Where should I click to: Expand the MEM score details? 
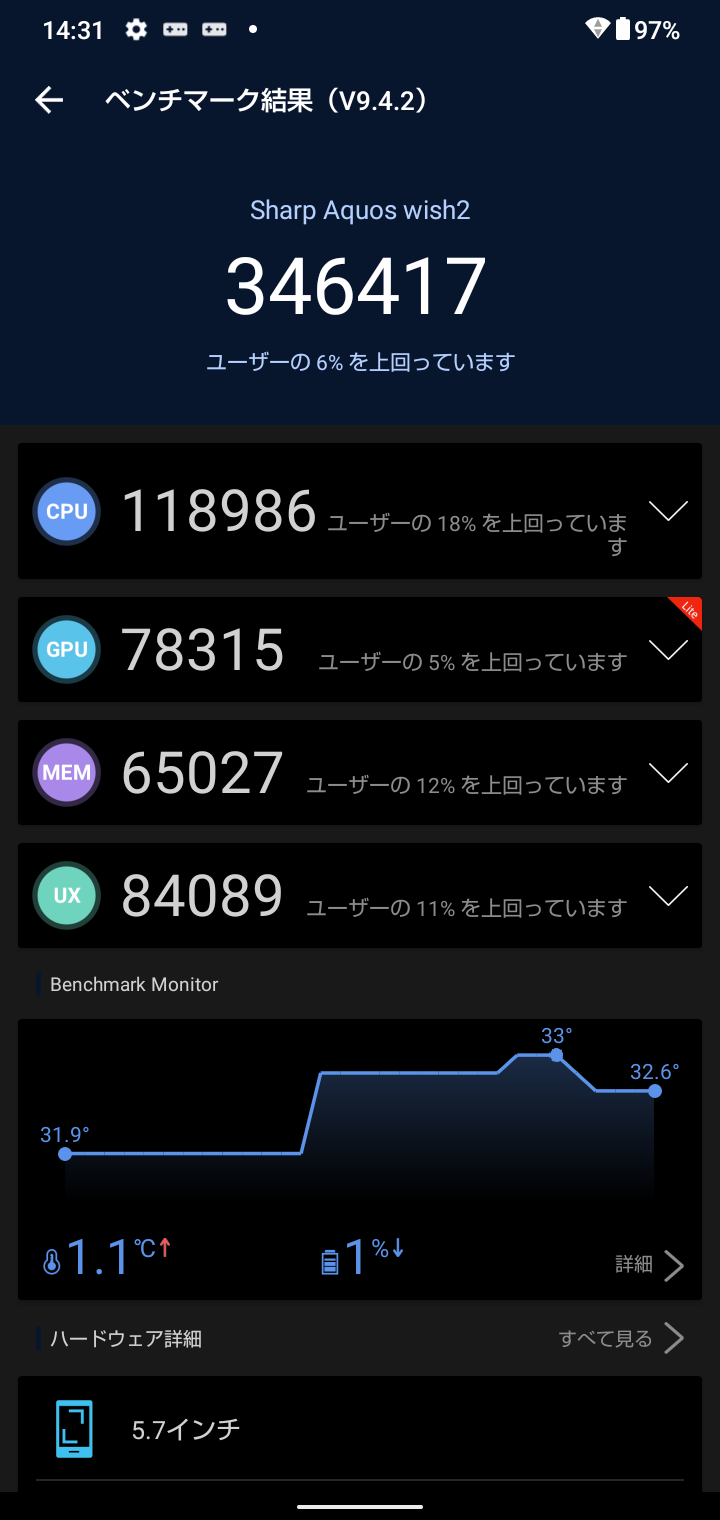coord(668,773)
